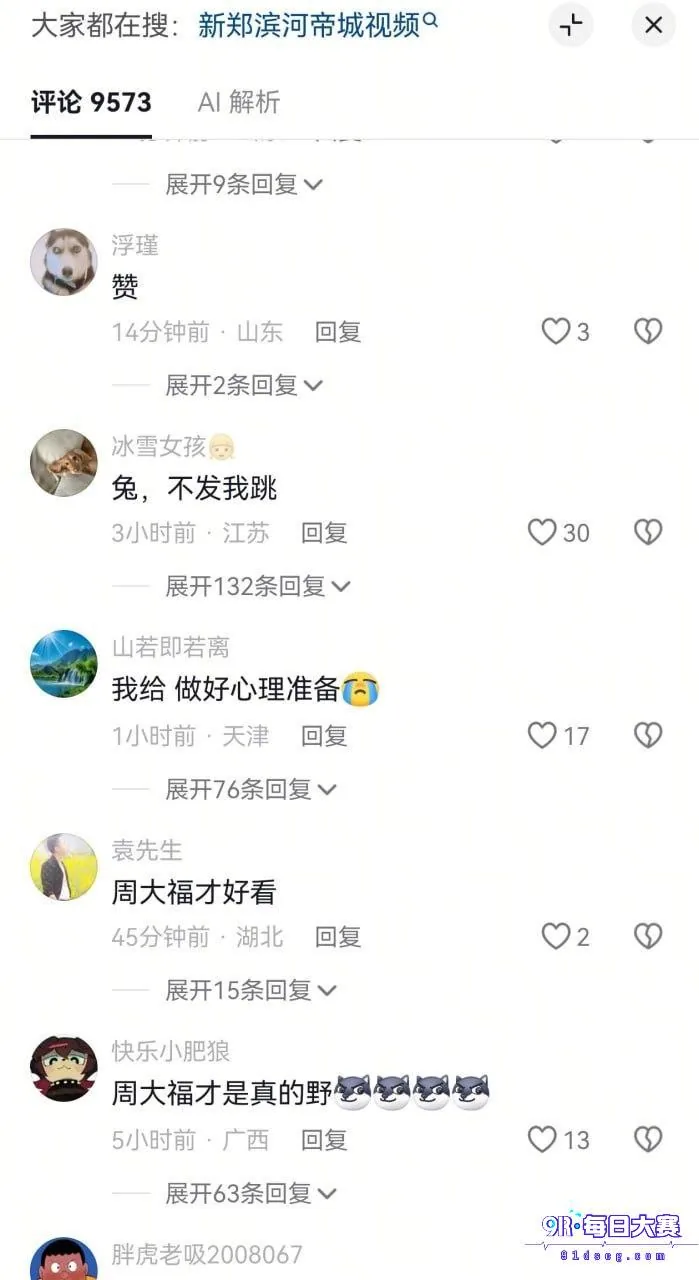Expand 132 replies under 冰雪女孩
The height and width of the screenshot is (1280, 699).
coord(258,586)
